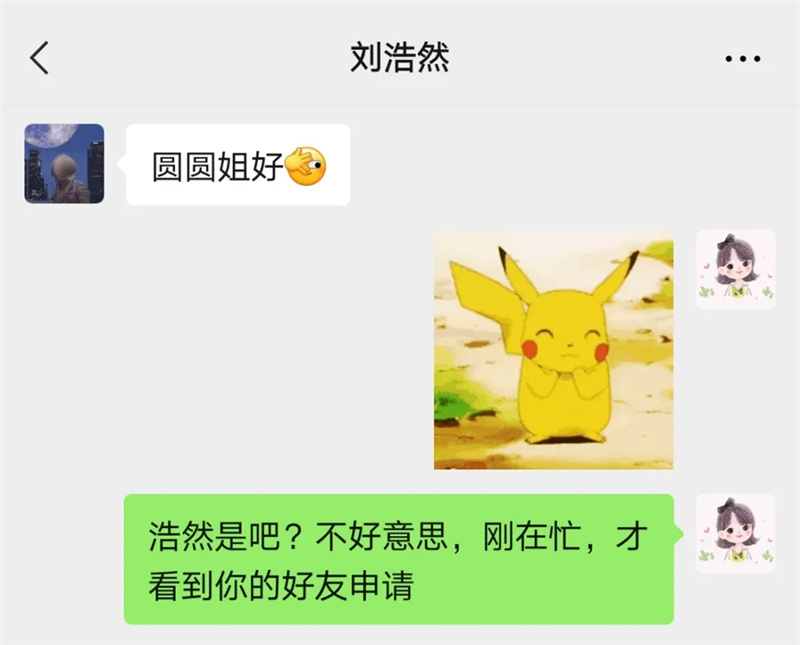Open the three-dot chat options menu

click(x=742, y=59)
